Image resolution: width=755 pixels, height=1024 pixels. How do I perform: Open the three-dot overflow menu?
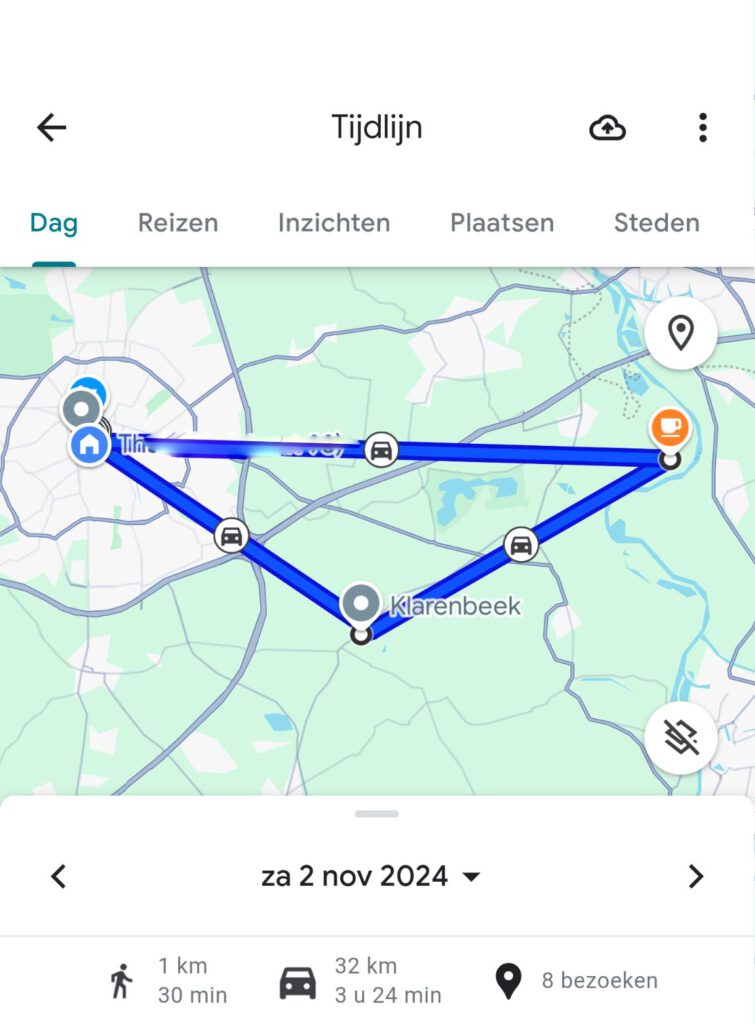(x=703, y=128)
